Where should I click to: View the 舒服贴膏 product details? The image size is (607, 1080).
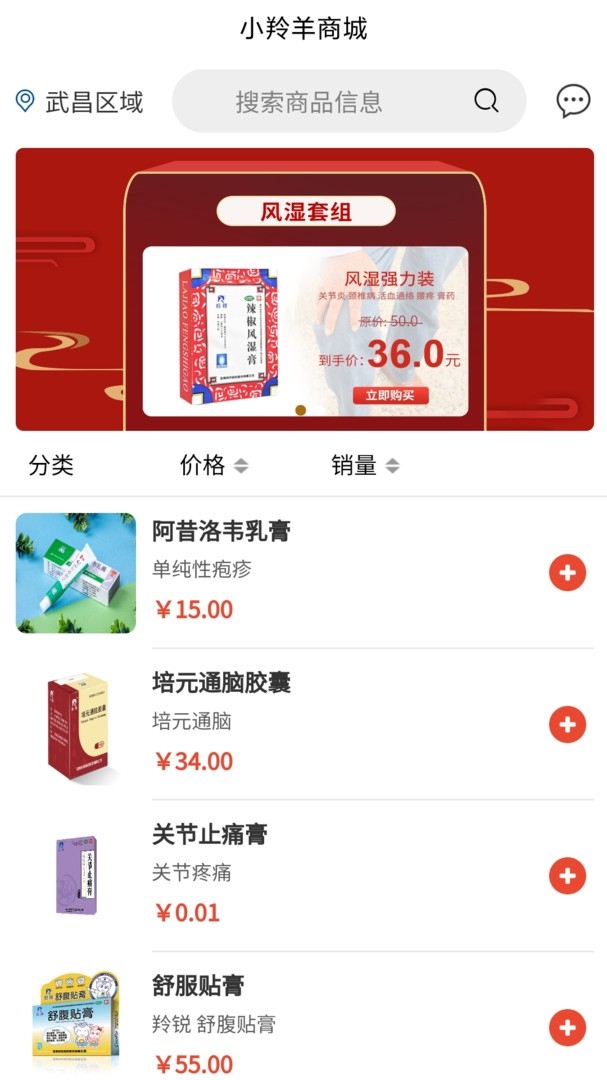[x=304, y=1017]
